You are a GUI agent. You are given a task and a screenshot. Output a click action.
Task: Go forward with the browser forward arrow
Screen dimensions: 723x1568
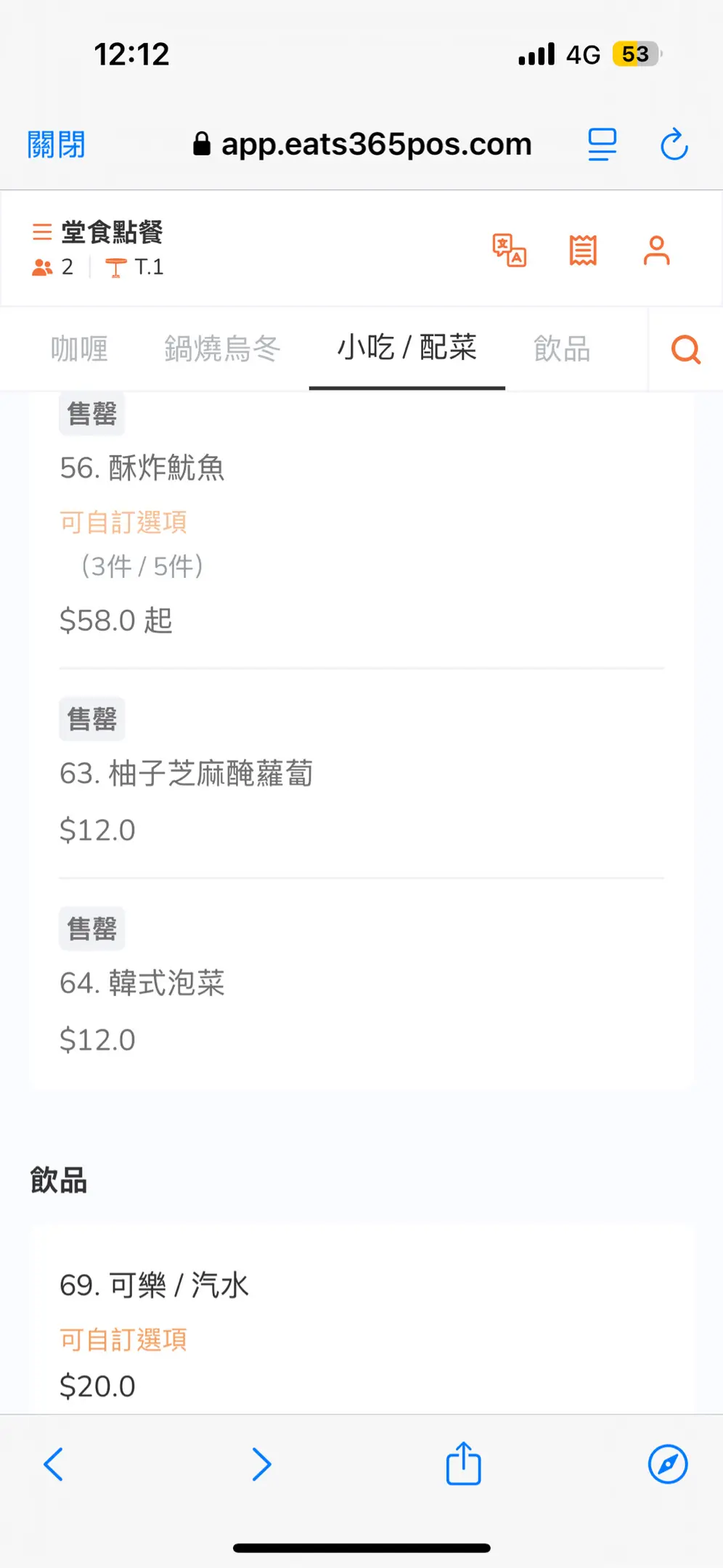point(261,1464)
